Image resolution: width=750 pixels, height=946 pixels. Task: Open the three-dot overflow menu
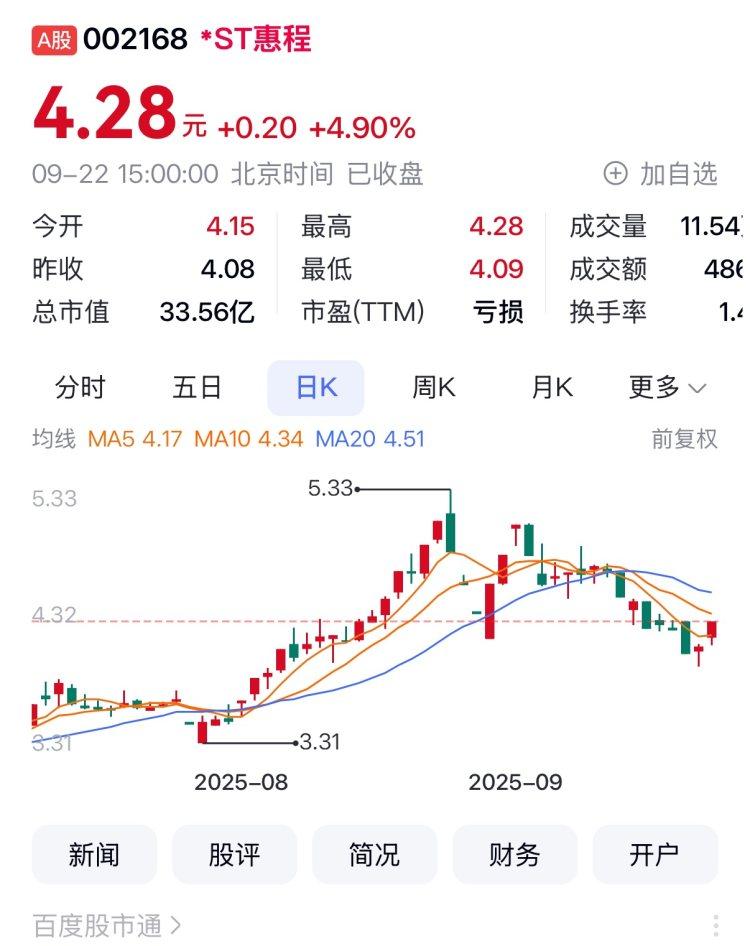(x=716, y=926)
